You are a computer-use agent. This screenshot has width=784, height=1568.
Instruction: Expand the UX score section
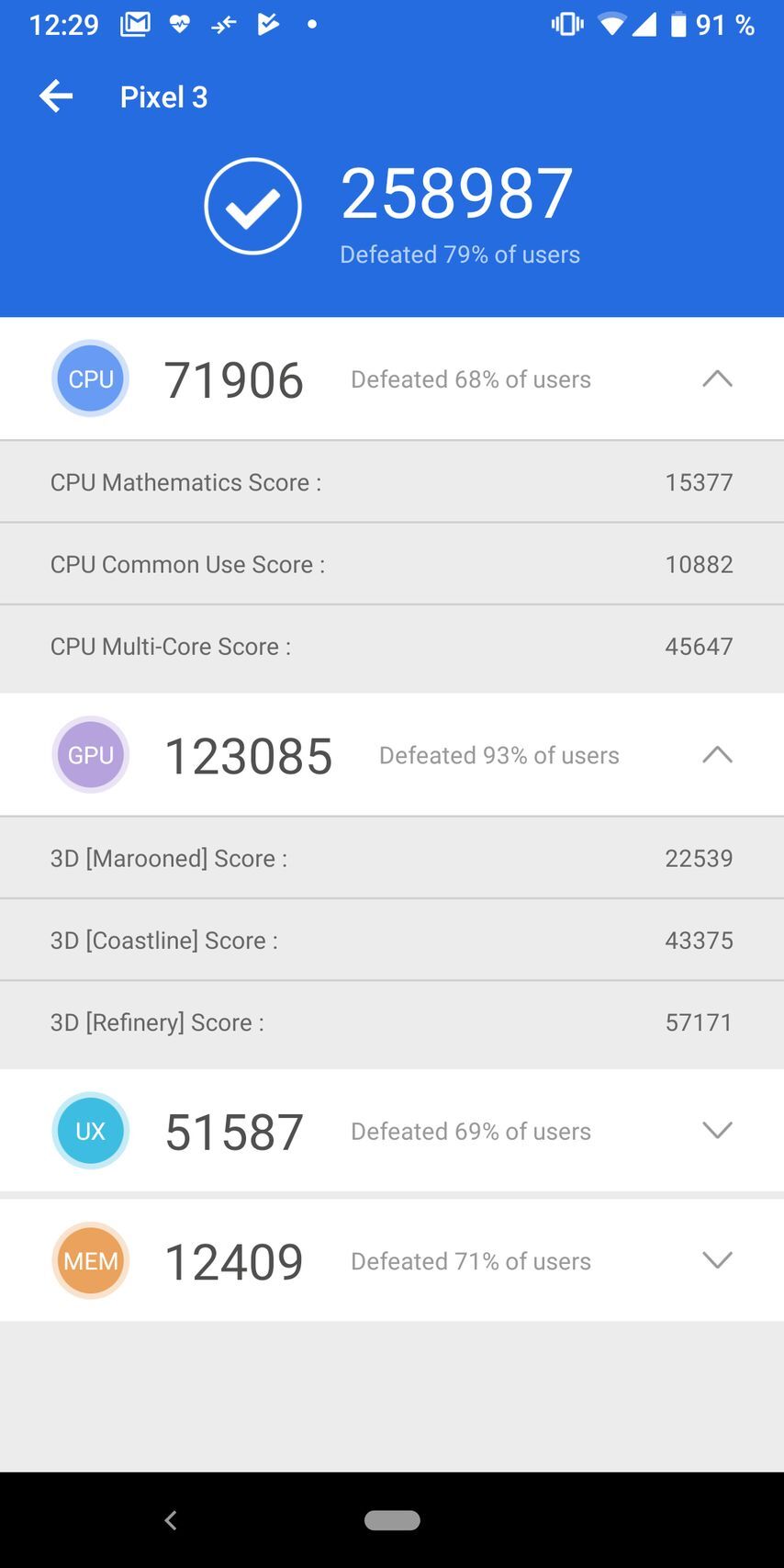(x=717, y=1131)
